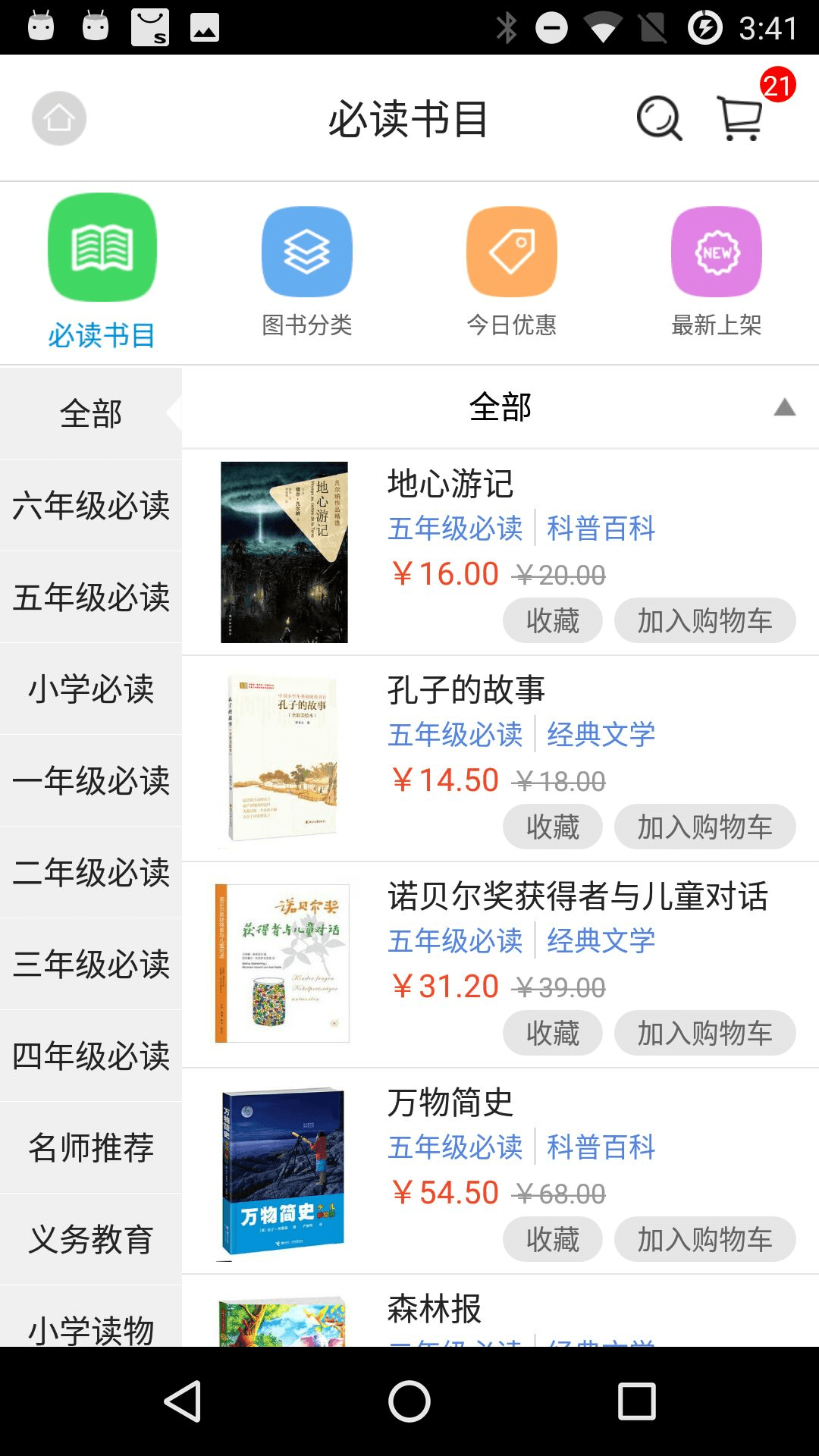Collapse the 全部 dropdown arrow
This screenshot has height=1456, width=819.
point(785,408)
